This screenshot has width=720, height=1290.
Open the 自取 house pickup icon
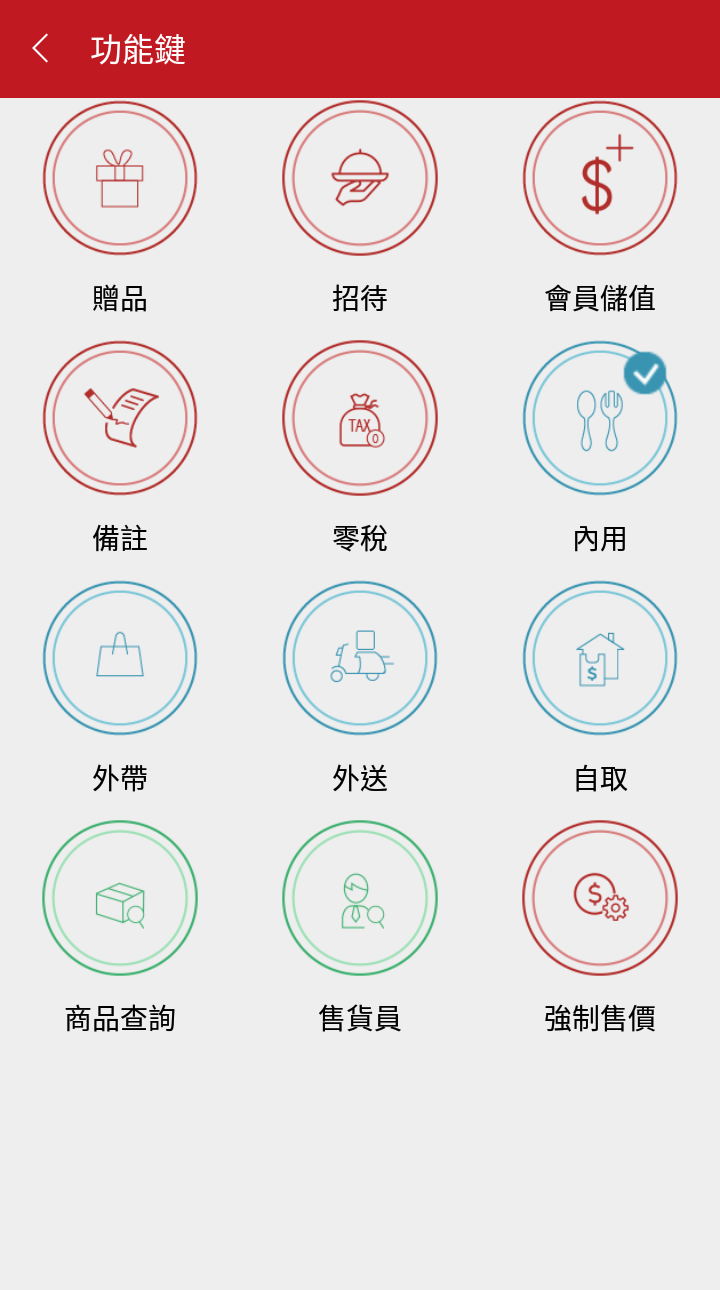(600, 657)
